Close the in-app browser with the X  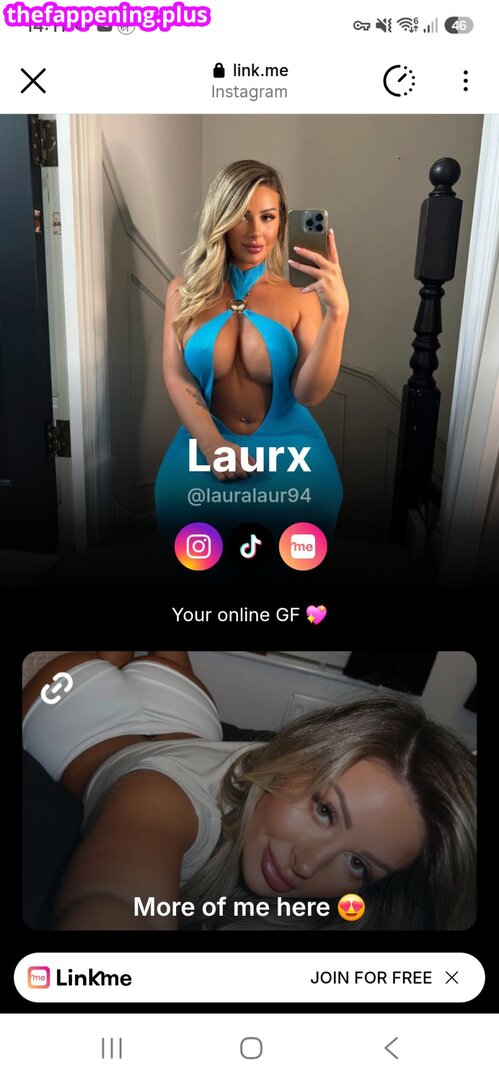coord(33,81)
